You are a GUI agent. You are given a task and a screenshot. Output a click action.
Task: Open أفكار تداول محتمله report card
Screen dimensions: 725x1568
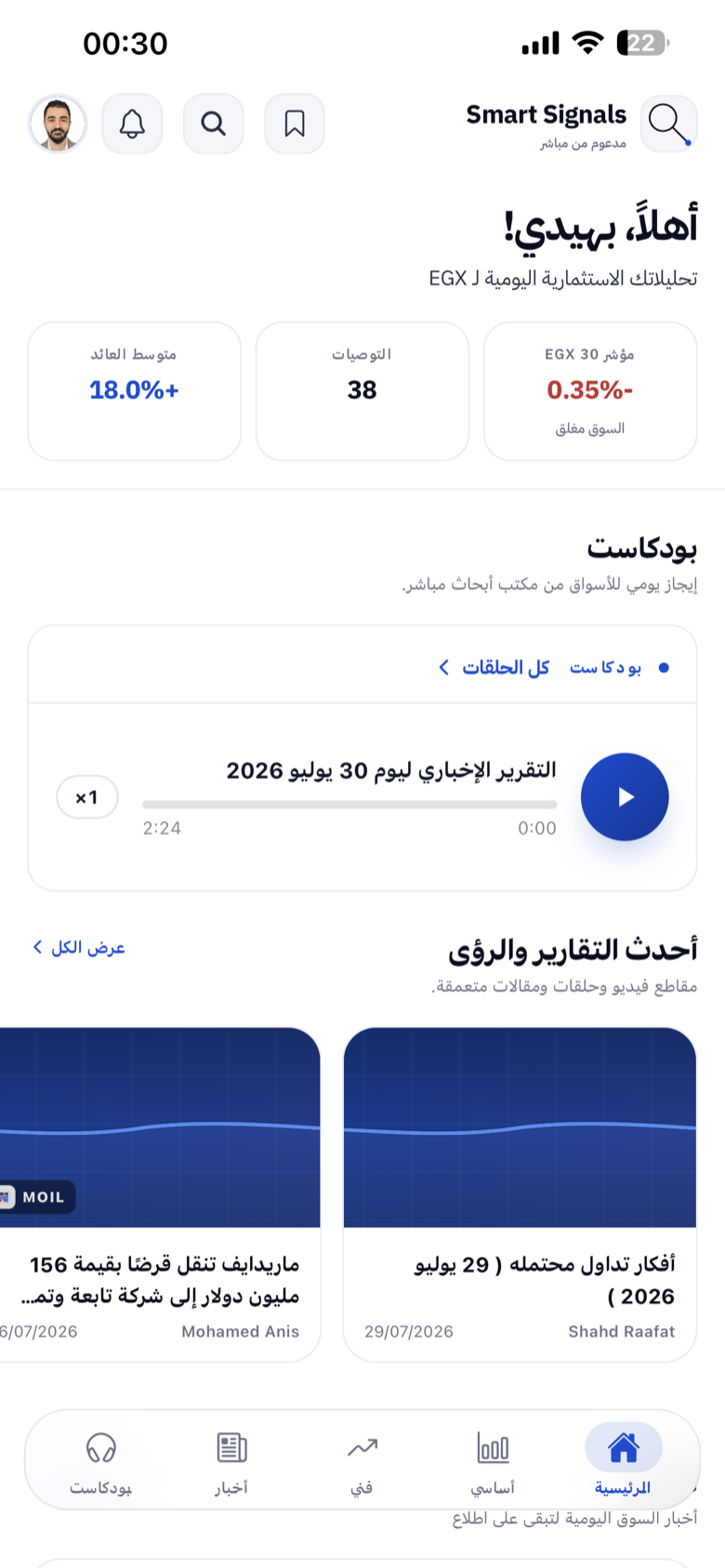tap(520, 1194)
